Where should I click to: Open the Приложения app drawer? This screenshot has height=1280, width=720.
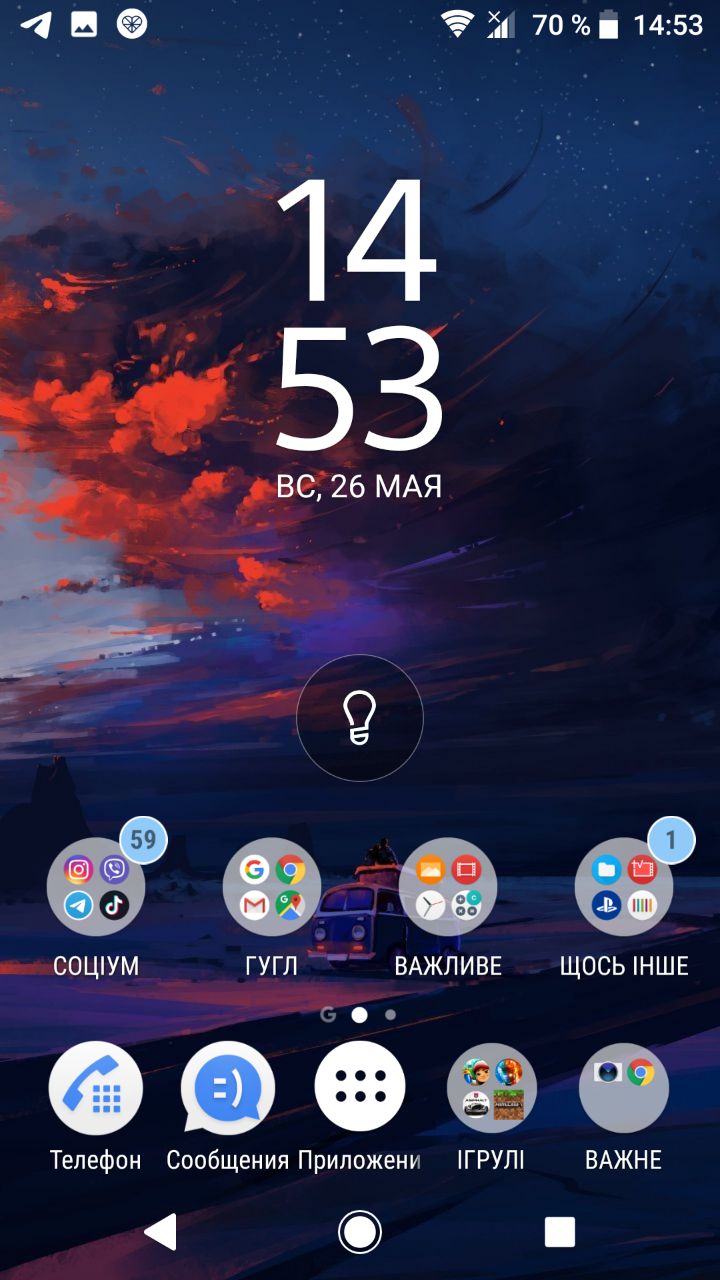pyautogui.click(x=360, y=1088)
